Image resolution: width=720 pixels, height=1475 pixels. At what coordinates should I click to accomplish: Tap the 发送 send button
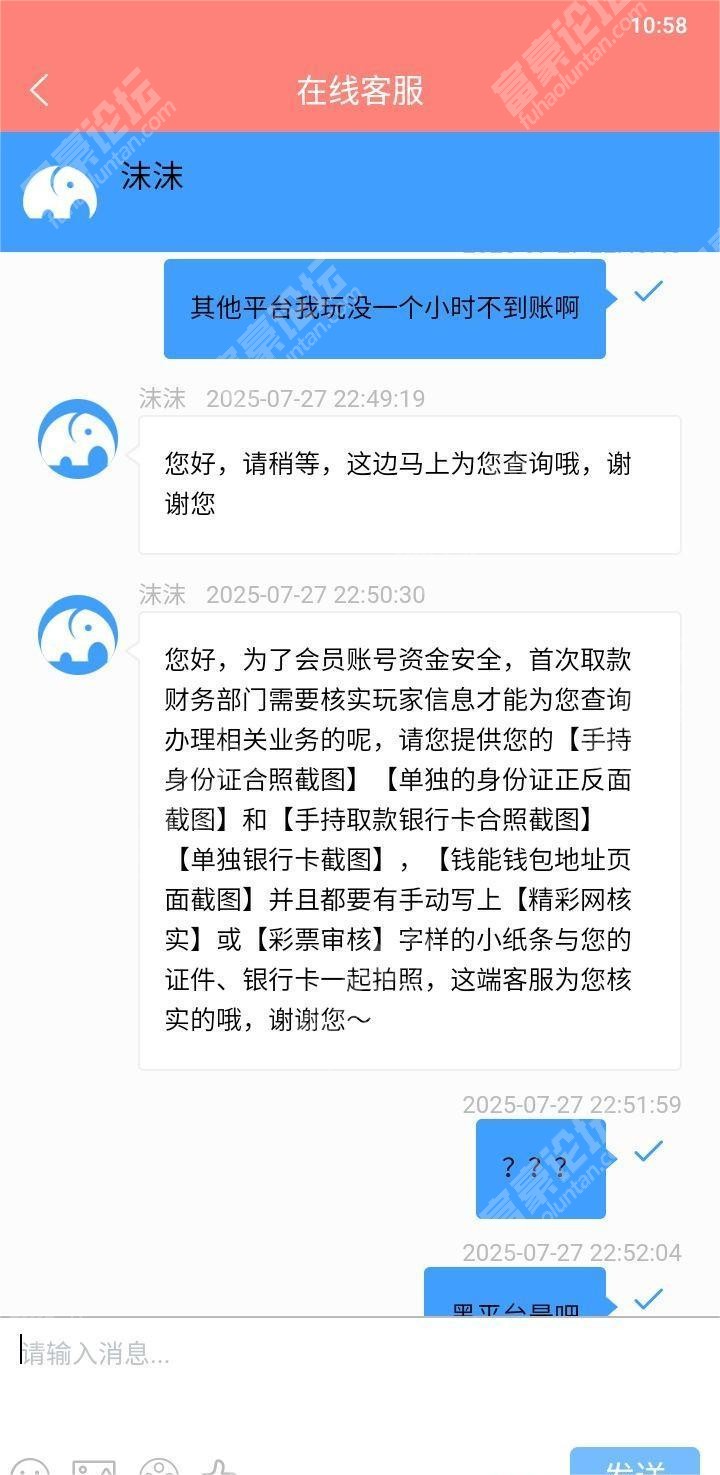[x=635, y=1464]
